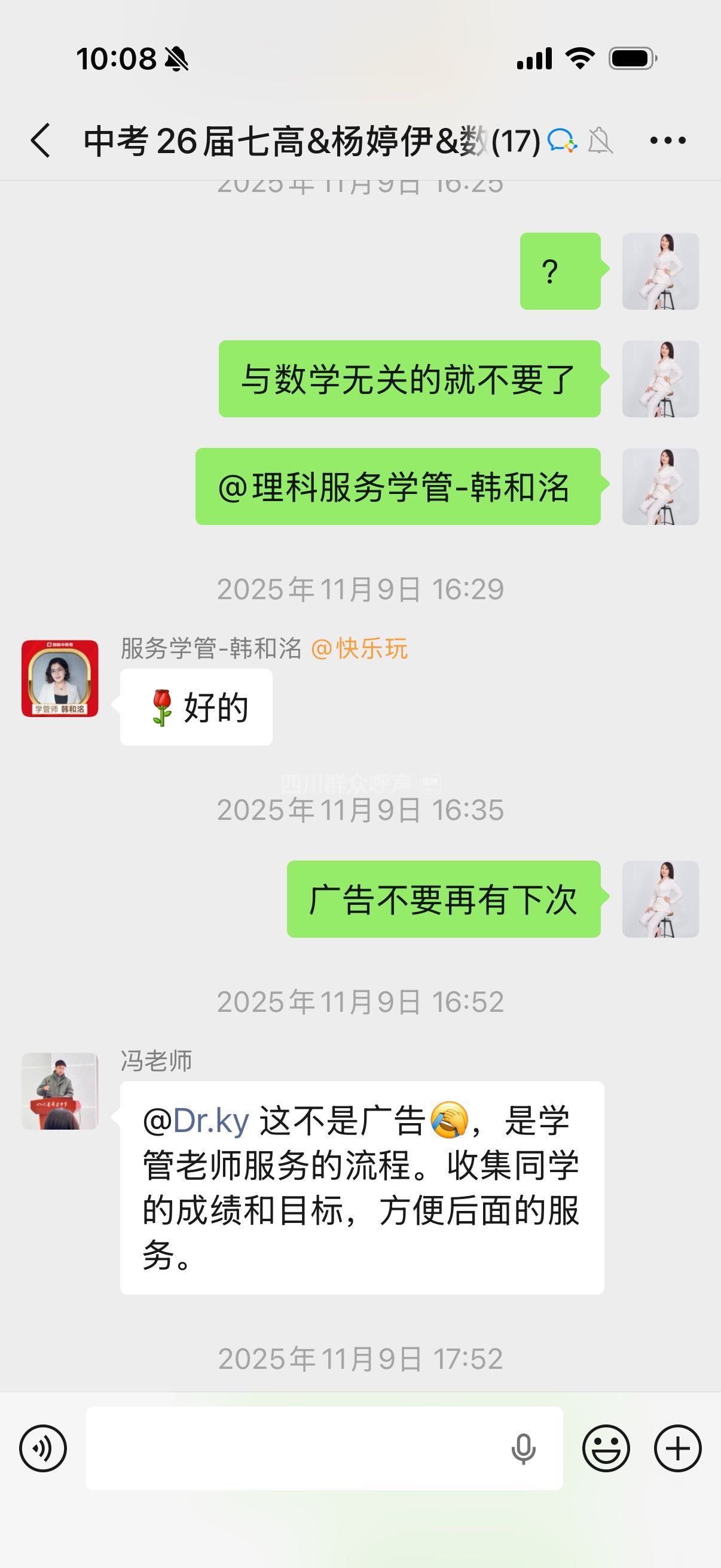
Task: Open 韩和洛's profile avatar
Action: coord(60,678)
